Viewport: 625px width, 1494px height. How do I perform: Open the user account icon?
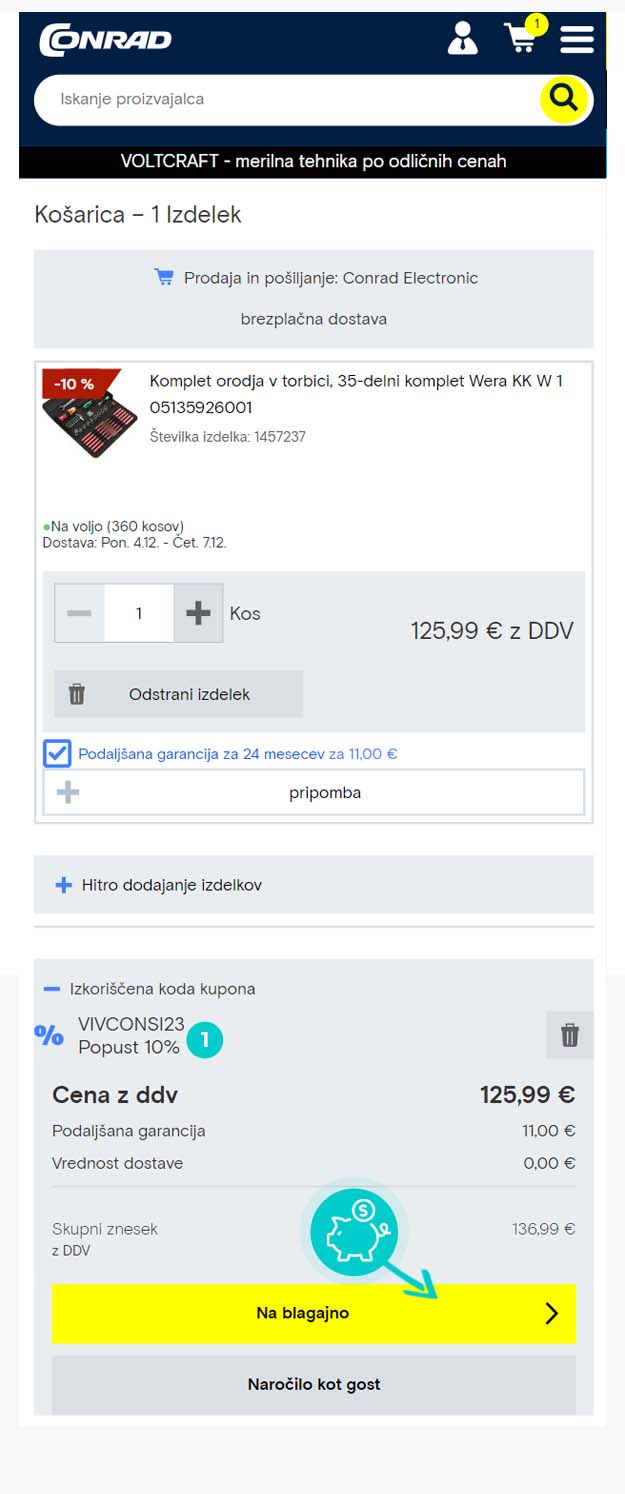(x=462, y=39)
